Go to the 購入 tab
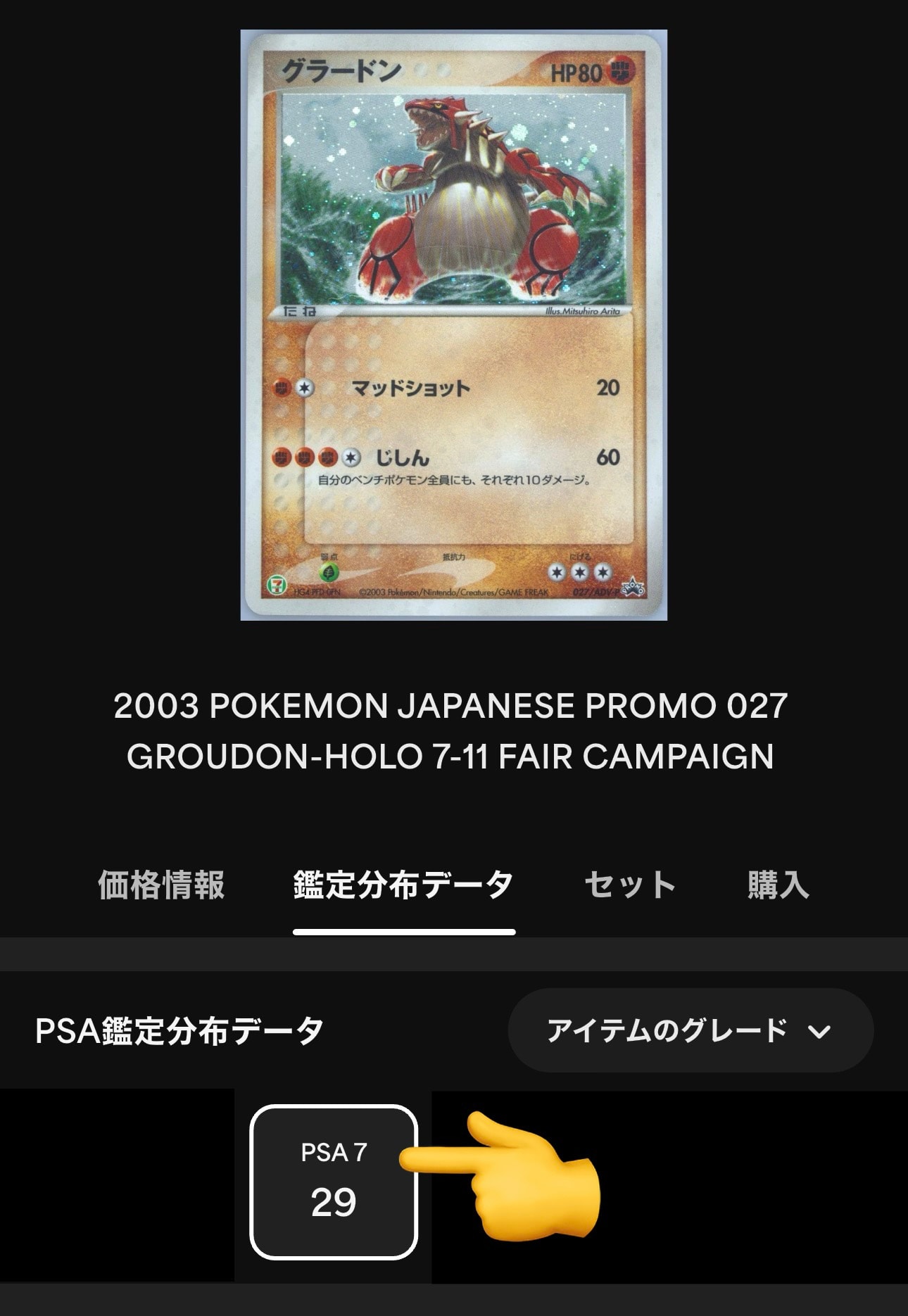This screenshot has height=1316, width=908. coord(778,885)
